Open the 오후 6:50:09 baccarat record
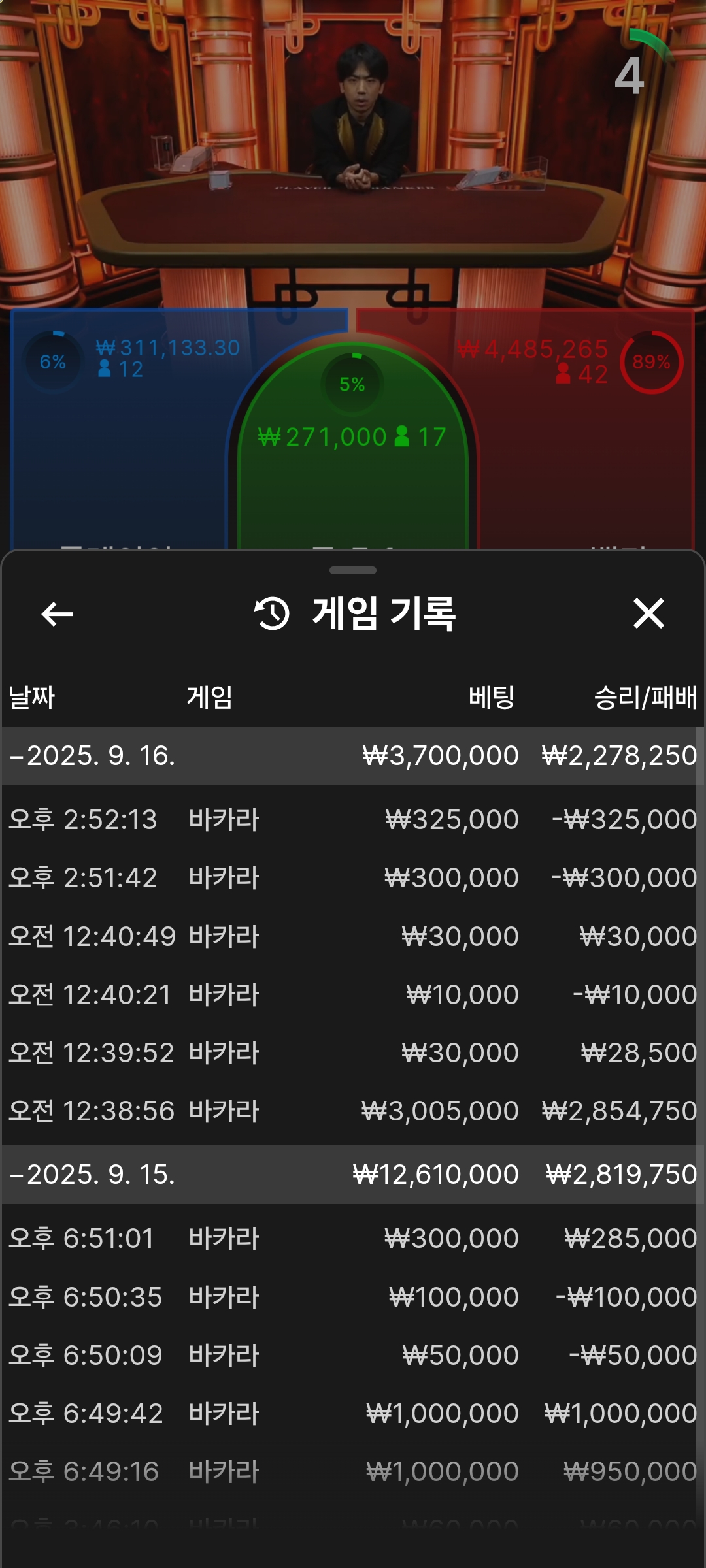Screen dimensions: 706x1568 point(353,1355)
